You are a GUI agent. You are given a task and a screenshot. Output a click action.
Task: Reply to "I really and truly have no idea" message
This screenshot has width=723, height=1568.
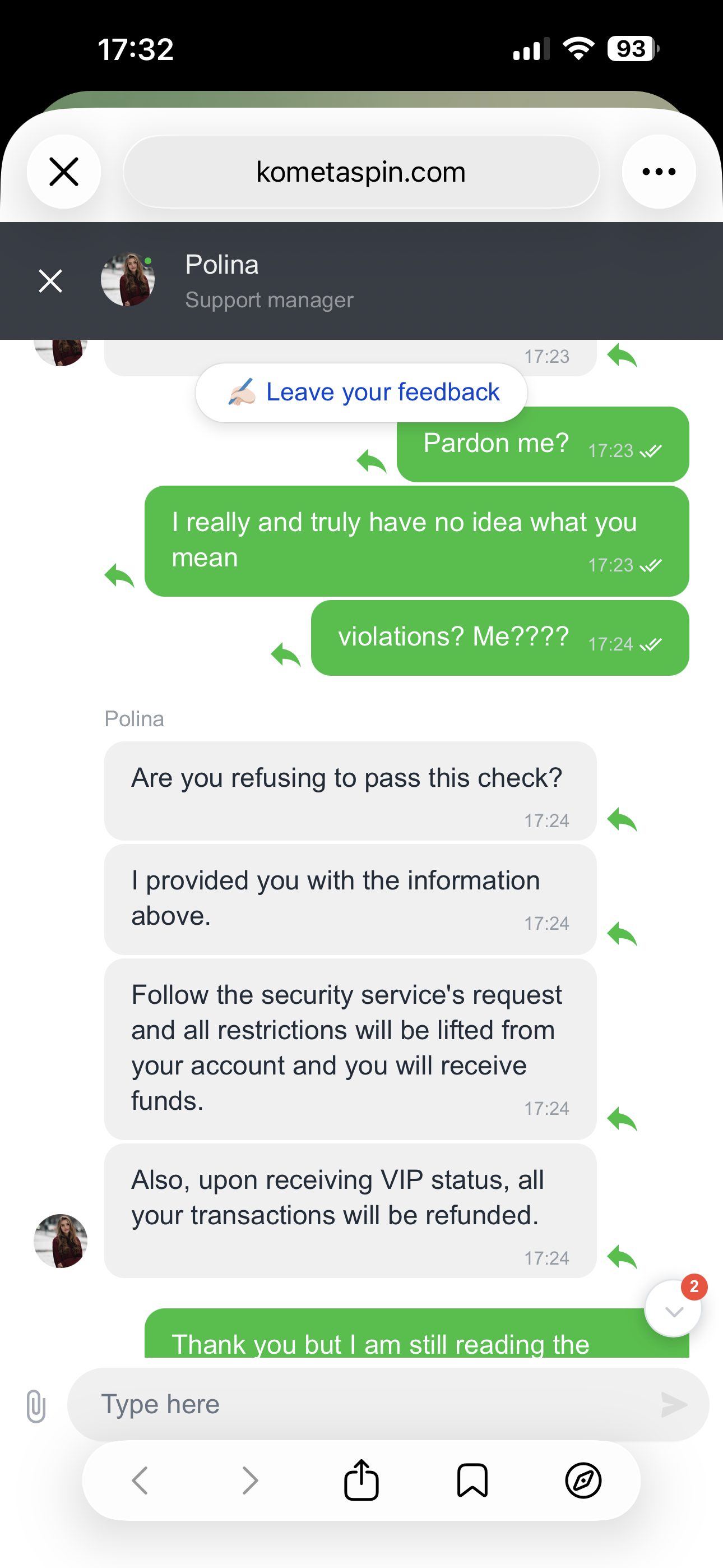pos(119,576)
